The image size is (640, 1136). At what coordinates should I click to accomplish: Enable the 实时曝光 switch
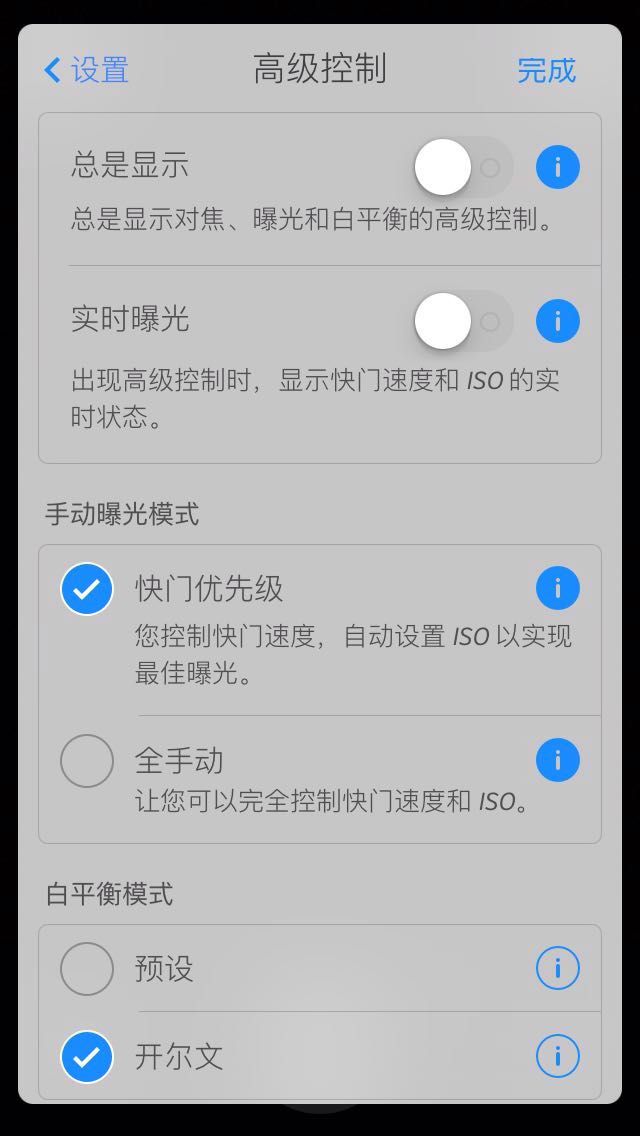pos(463,321)
